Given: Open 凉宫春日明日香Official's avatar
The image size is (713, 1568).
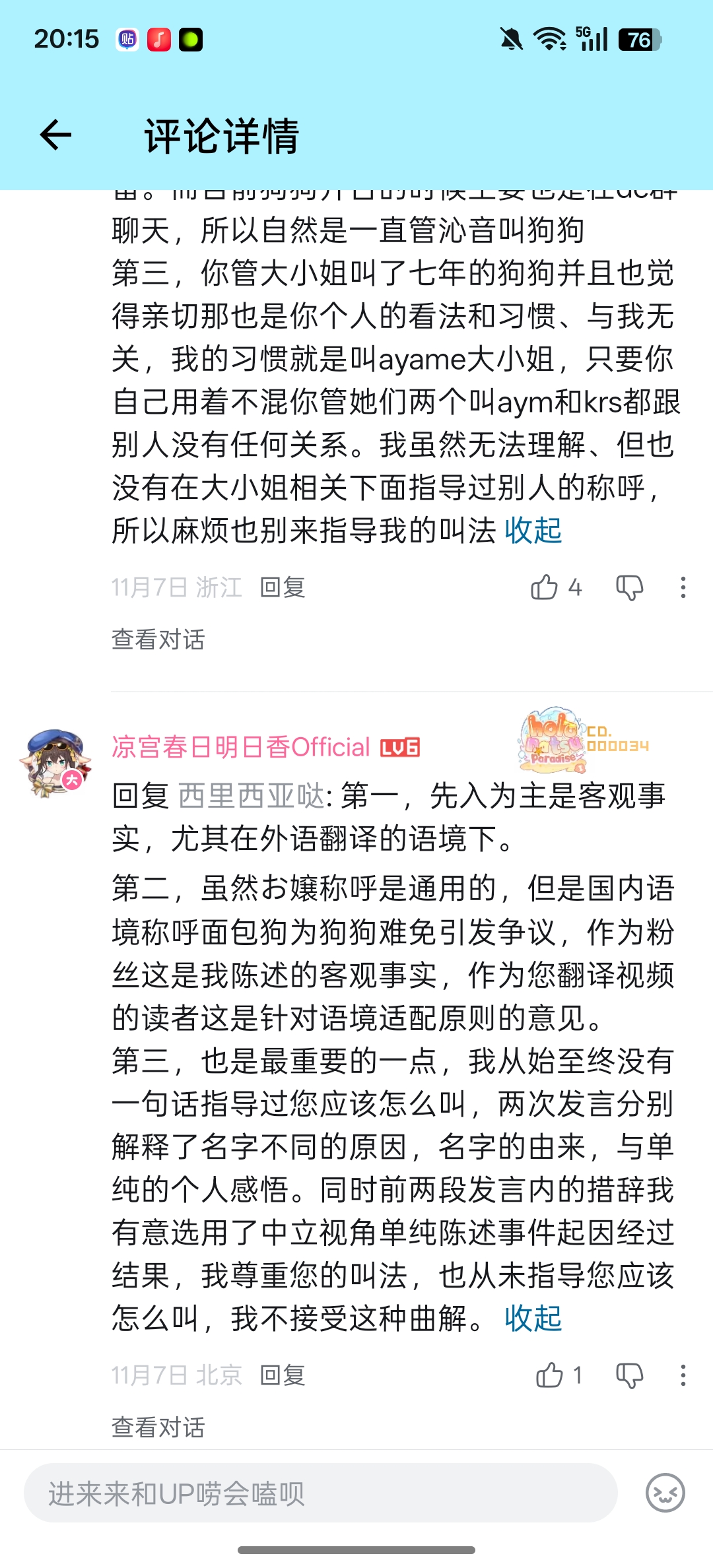Looking at the screenshot, I should [x=55, y=763].
